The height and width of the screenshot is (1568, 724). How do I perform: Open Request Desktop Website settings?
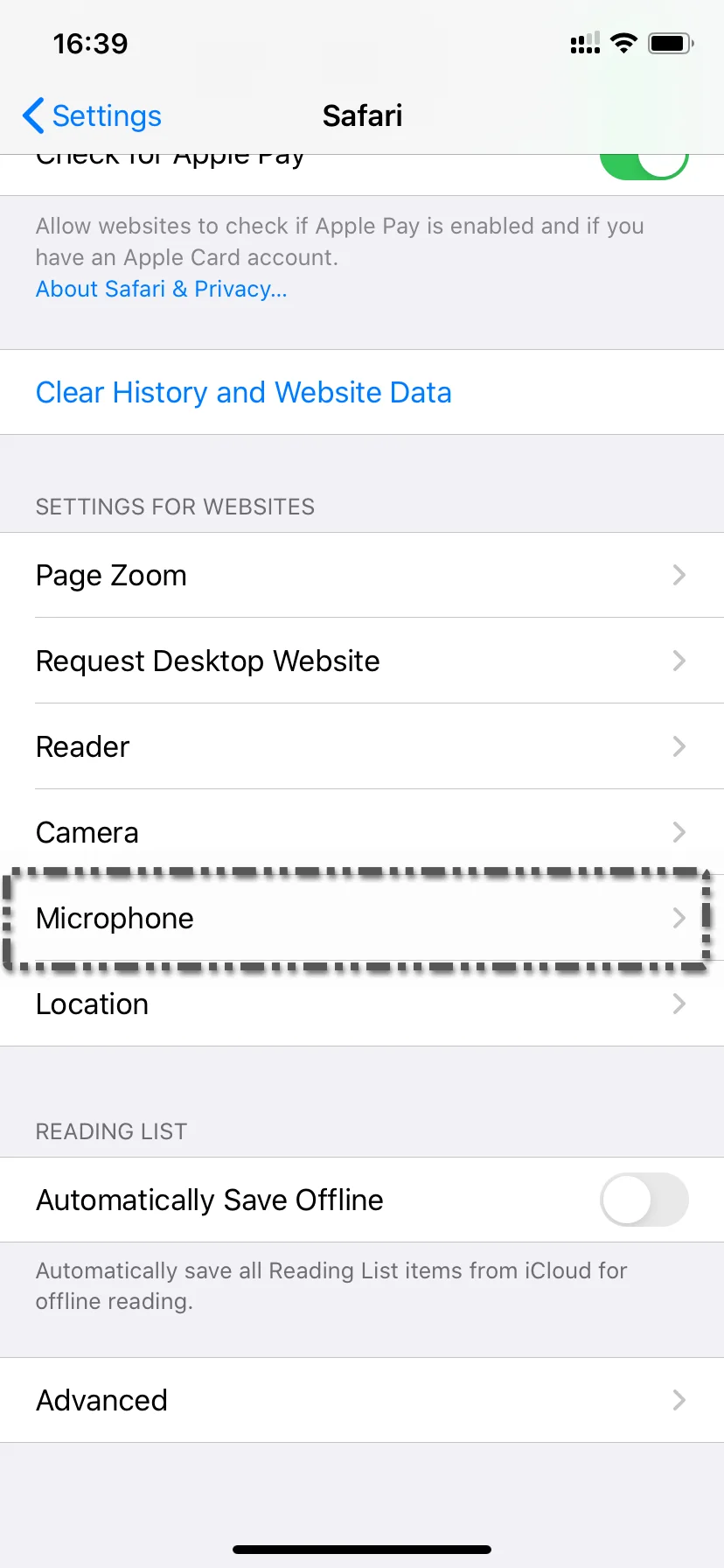tap(361, 661)
